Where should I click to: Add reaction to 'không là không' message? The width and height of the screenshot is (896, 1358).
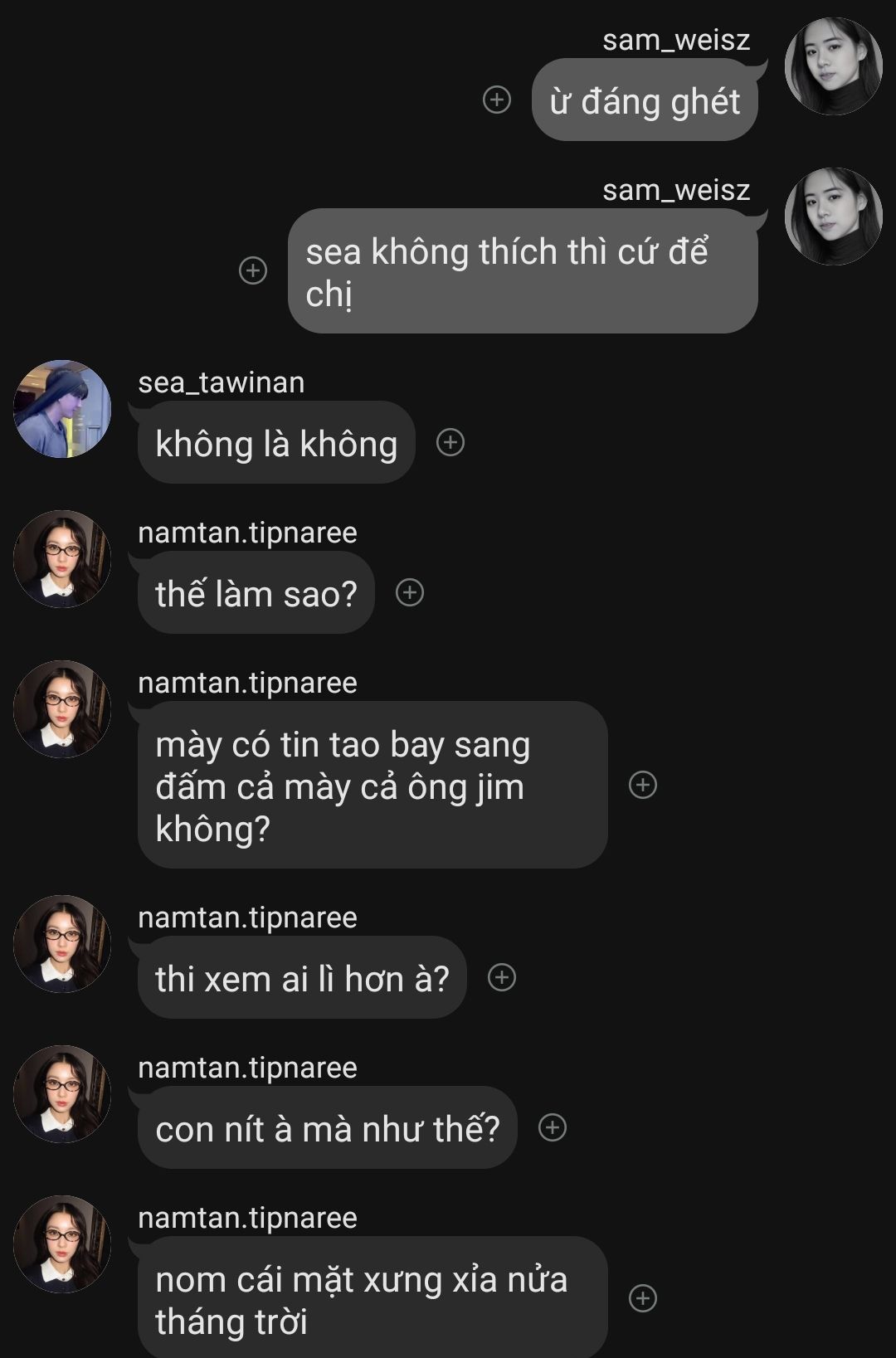point(450,442)
